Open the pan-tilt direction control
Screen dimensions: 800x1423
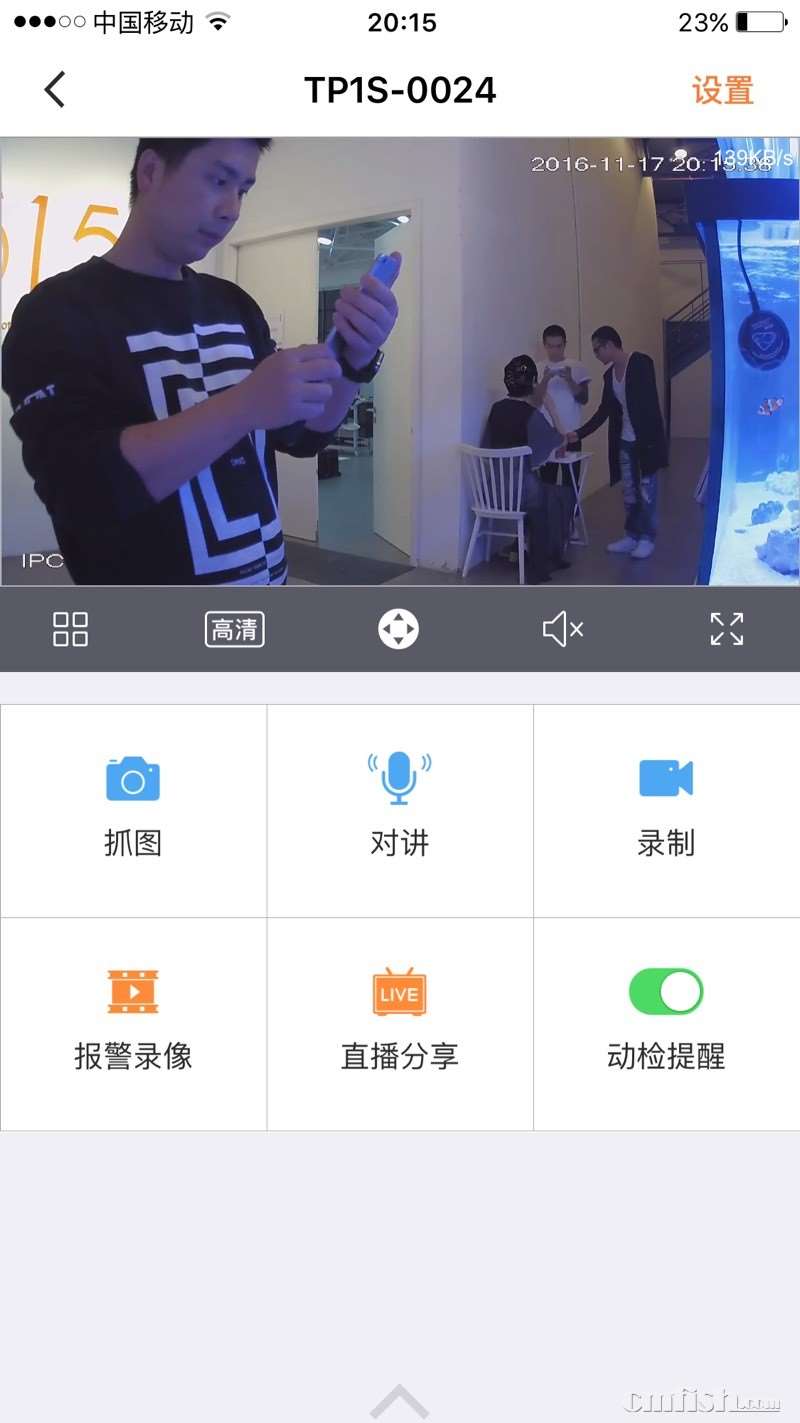(399, 629)
